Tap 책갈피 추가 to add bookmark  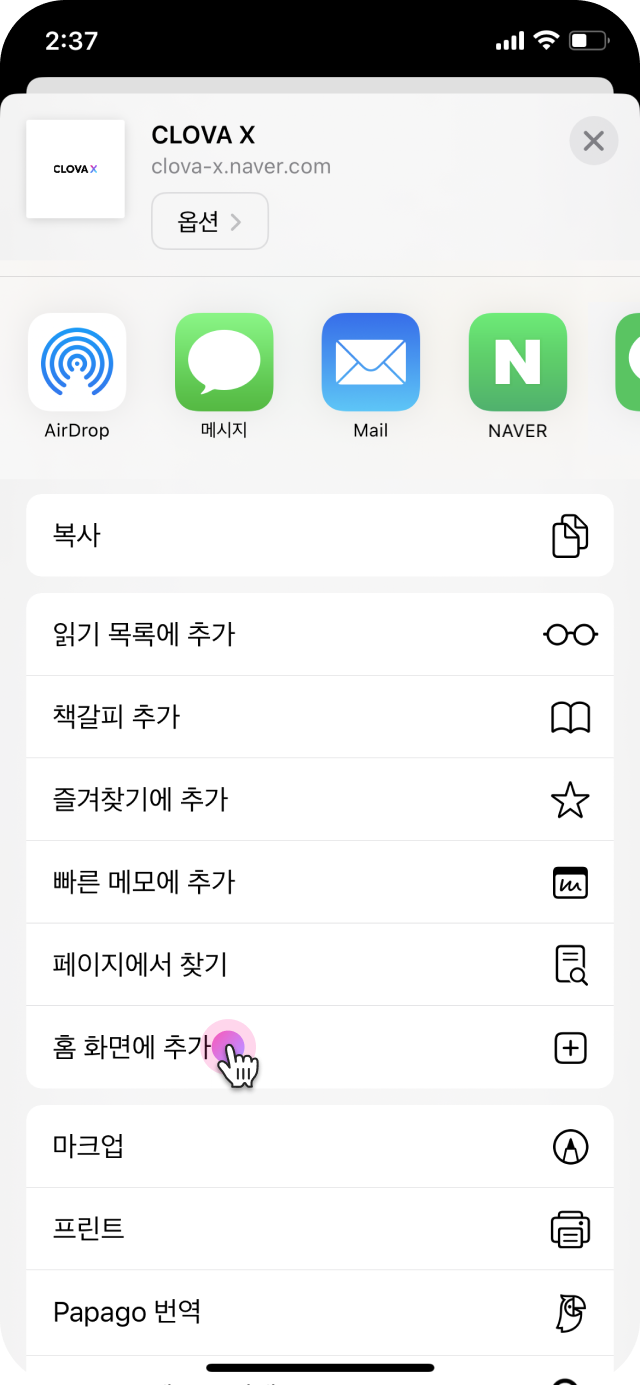pyautogui.click(x=319, y=717)
